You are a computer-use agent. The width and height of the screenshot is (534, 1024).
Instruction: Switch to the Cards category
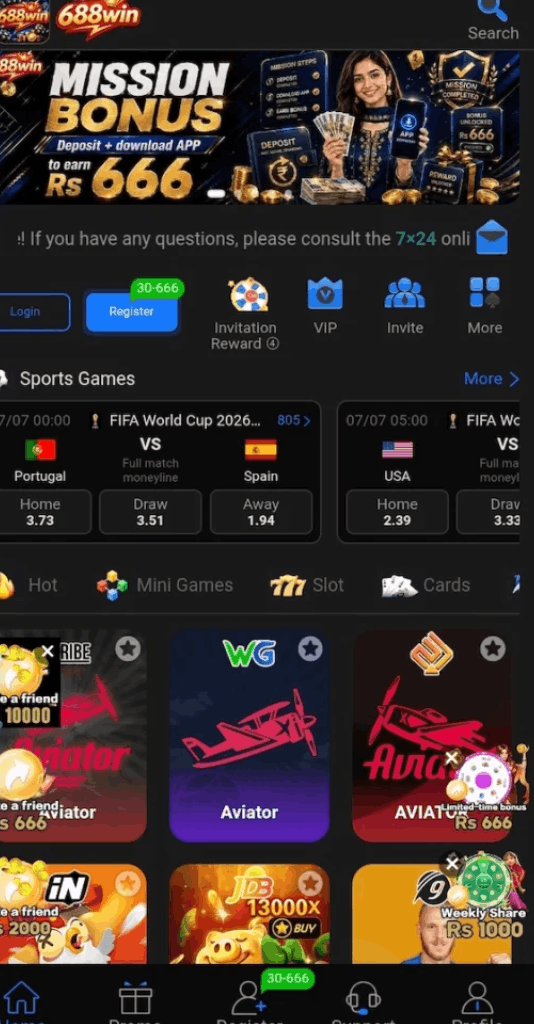[x=426, y=585]
